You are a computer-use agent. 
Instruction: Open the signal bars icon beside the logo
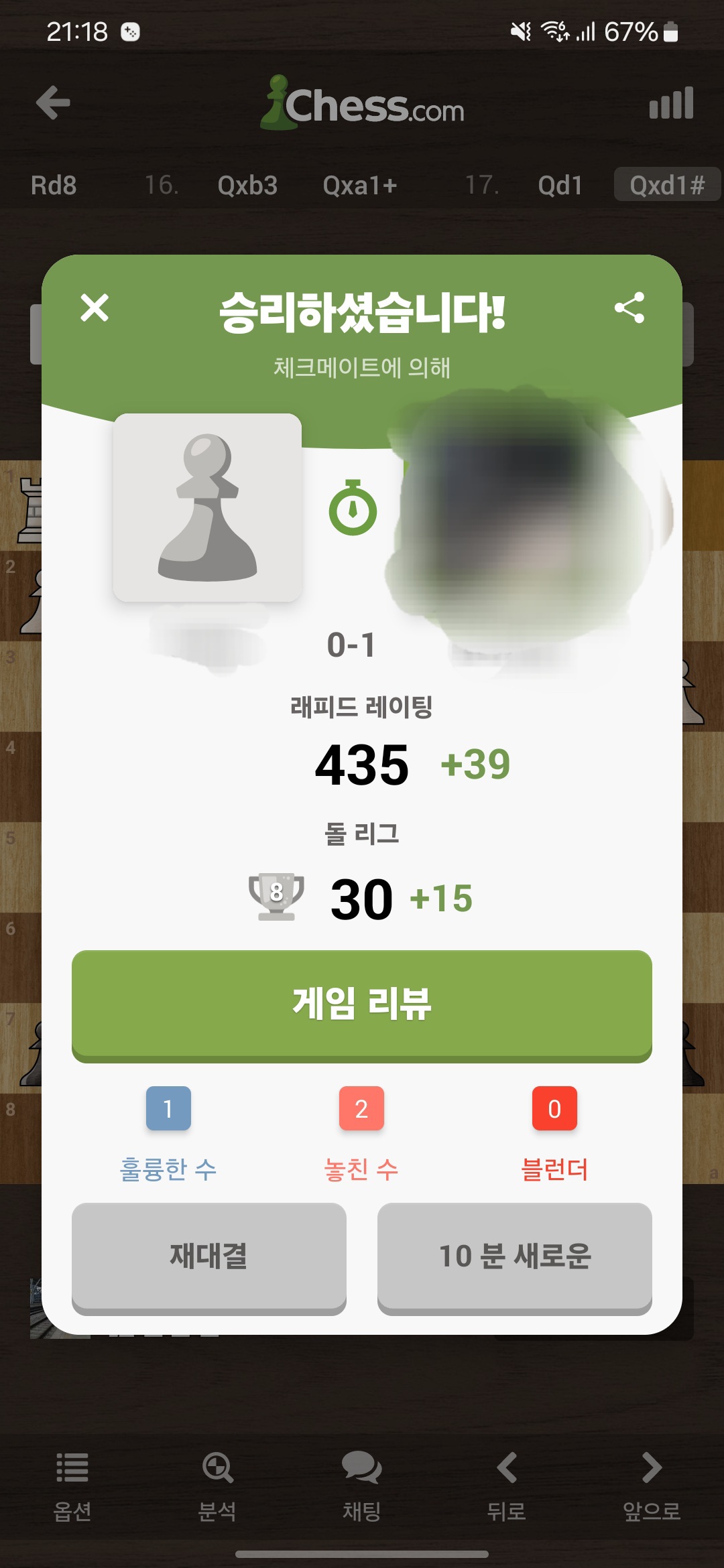(x=671, y=103)
